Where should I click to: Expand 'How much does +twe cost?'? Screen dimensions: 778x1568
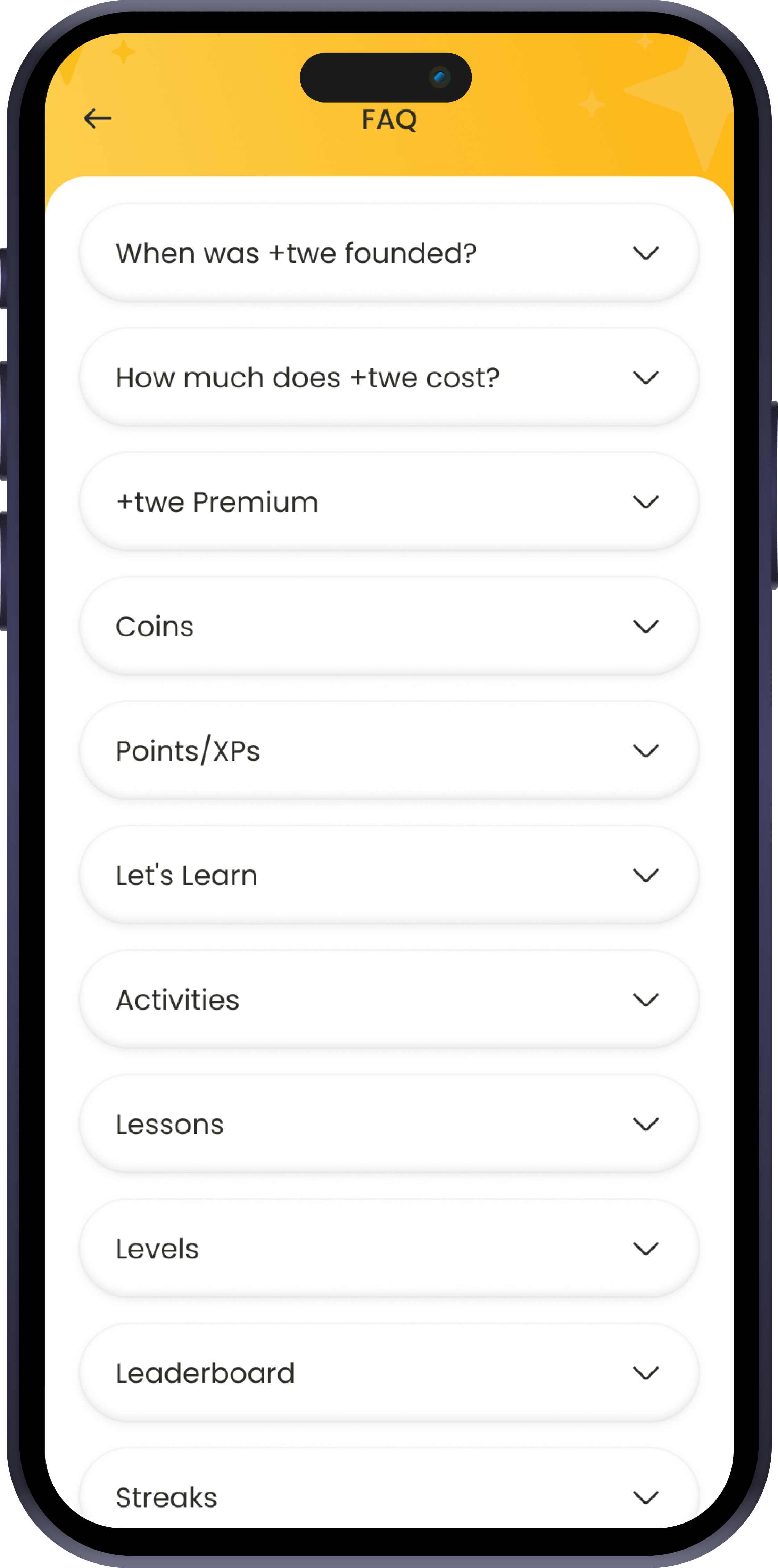coord(389,377)
